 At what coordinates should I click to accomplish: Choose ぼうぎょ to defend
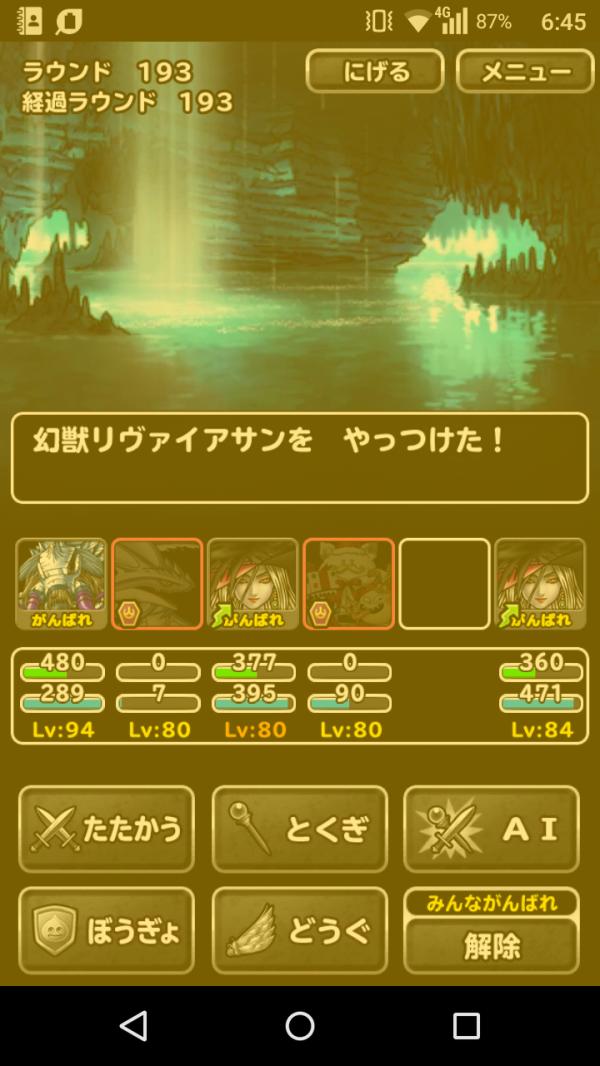(106, 930)
